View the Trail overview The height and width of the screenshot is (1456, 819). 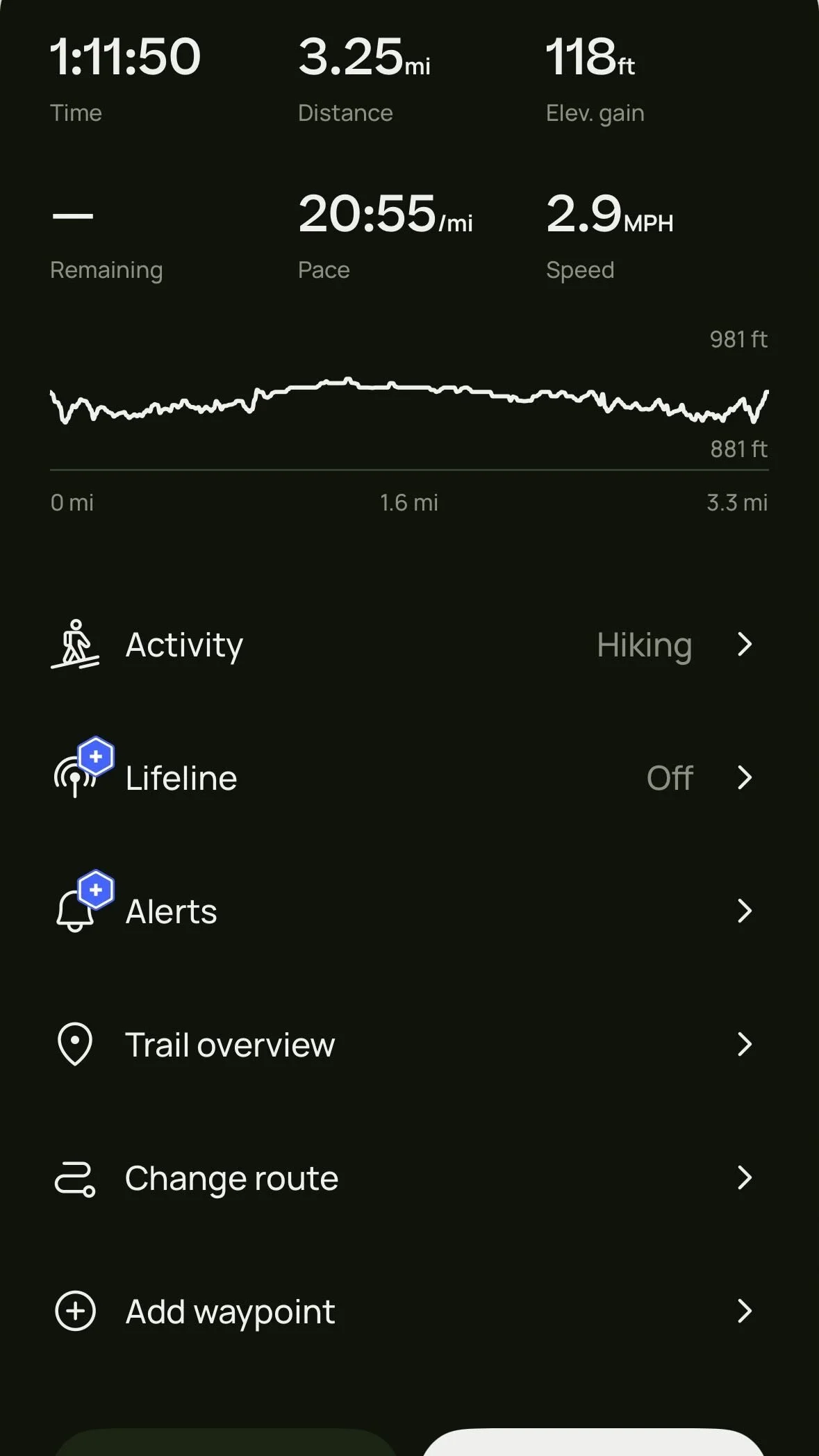[408, 1044]
